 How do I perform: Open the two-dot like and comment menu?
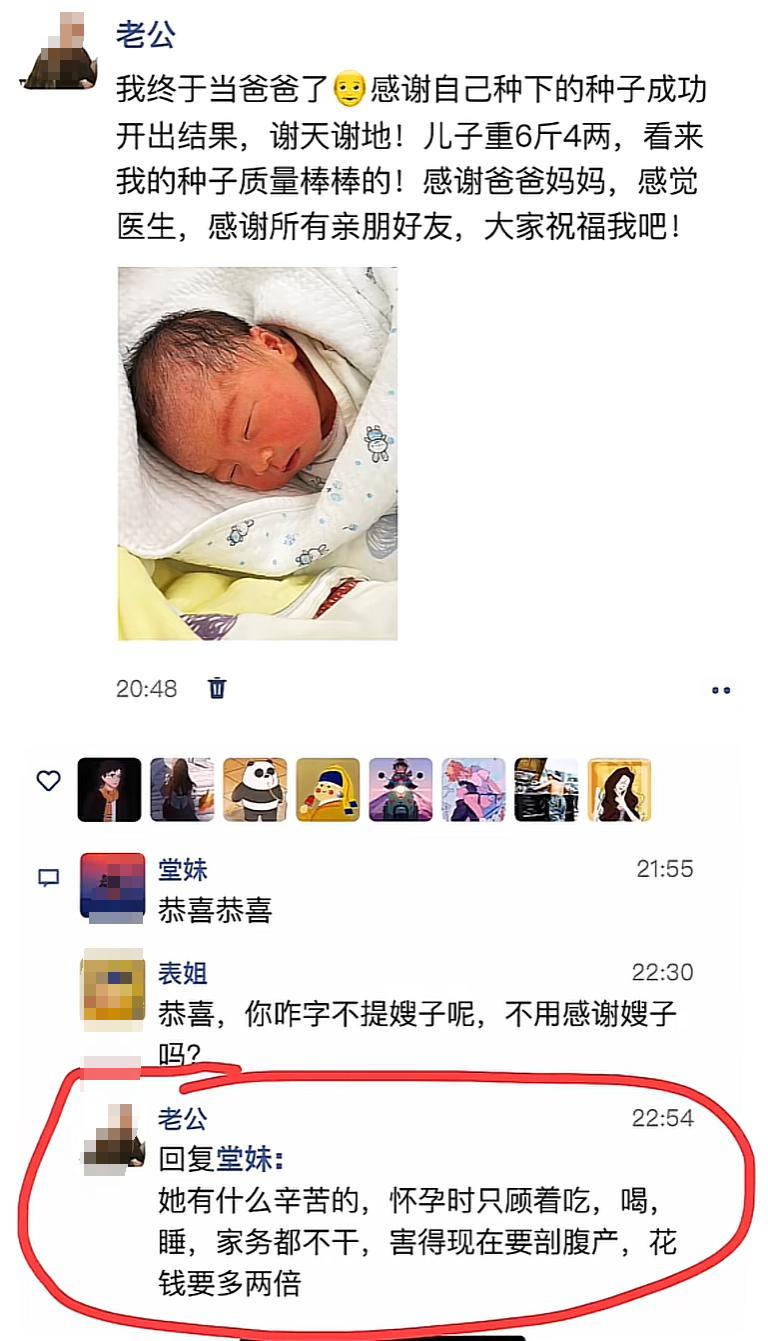click(720, 690)
